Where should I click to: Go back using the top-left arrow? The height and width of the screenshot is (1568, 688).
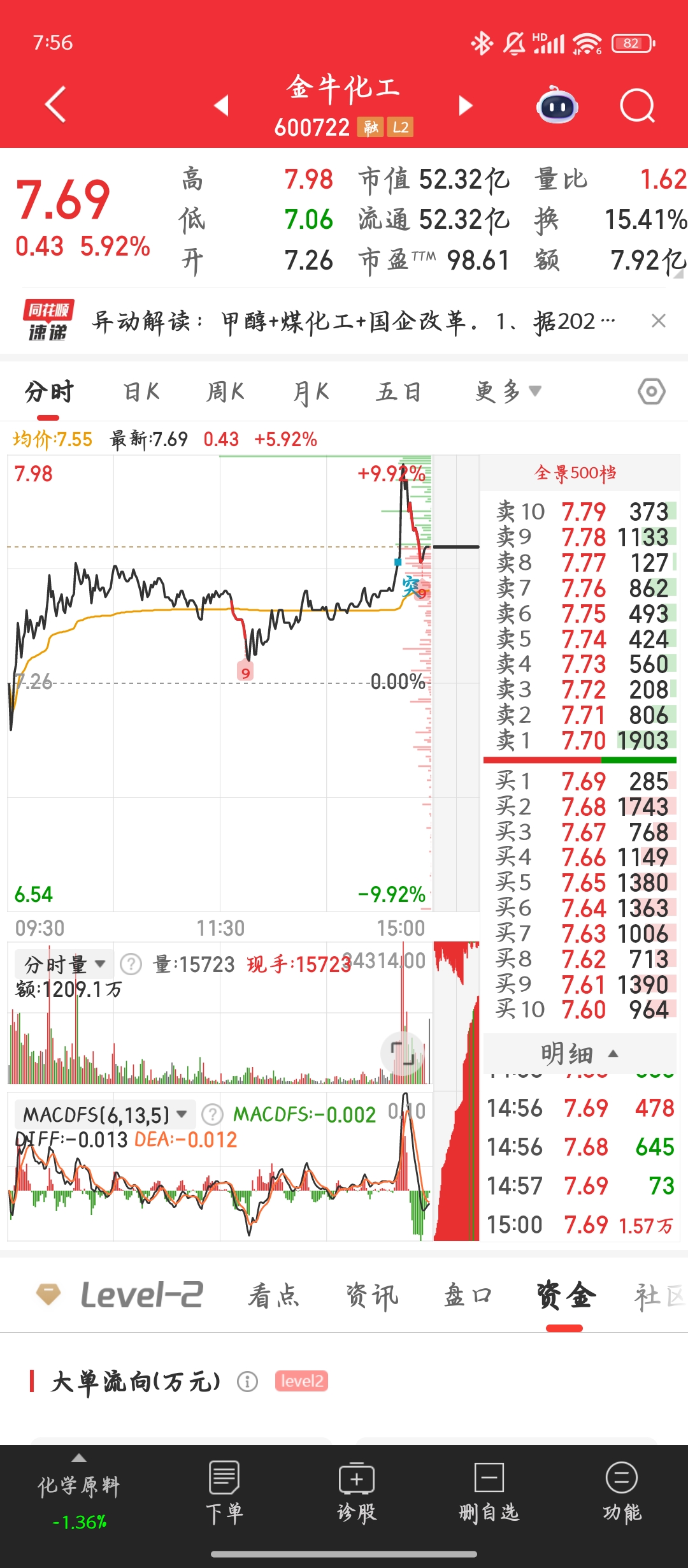(x=55, y=105)
